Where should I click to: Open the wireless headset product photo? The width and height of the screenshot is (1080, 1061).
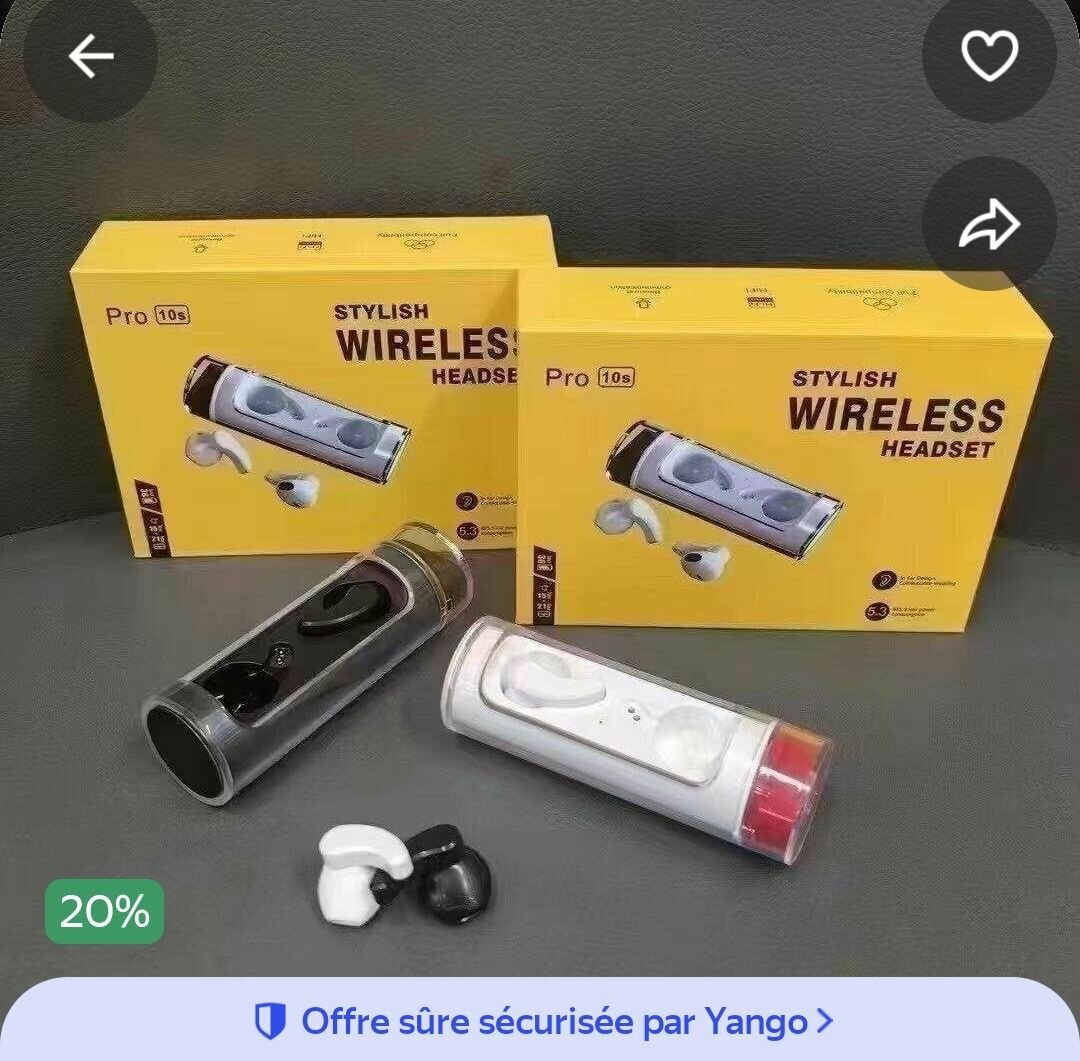point(540,560)
